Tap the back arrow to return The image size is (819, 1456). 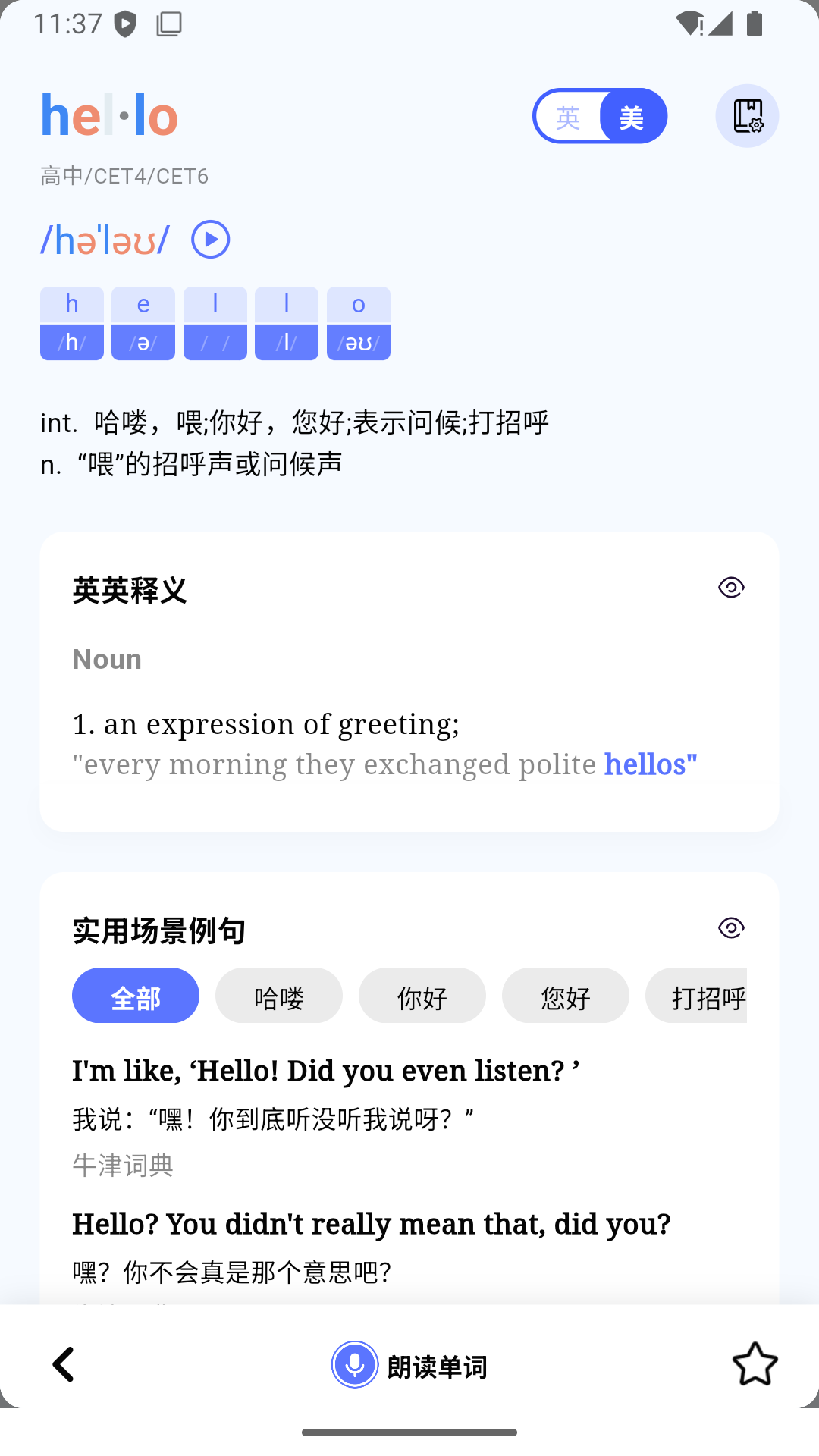[x=64, y=1365]
